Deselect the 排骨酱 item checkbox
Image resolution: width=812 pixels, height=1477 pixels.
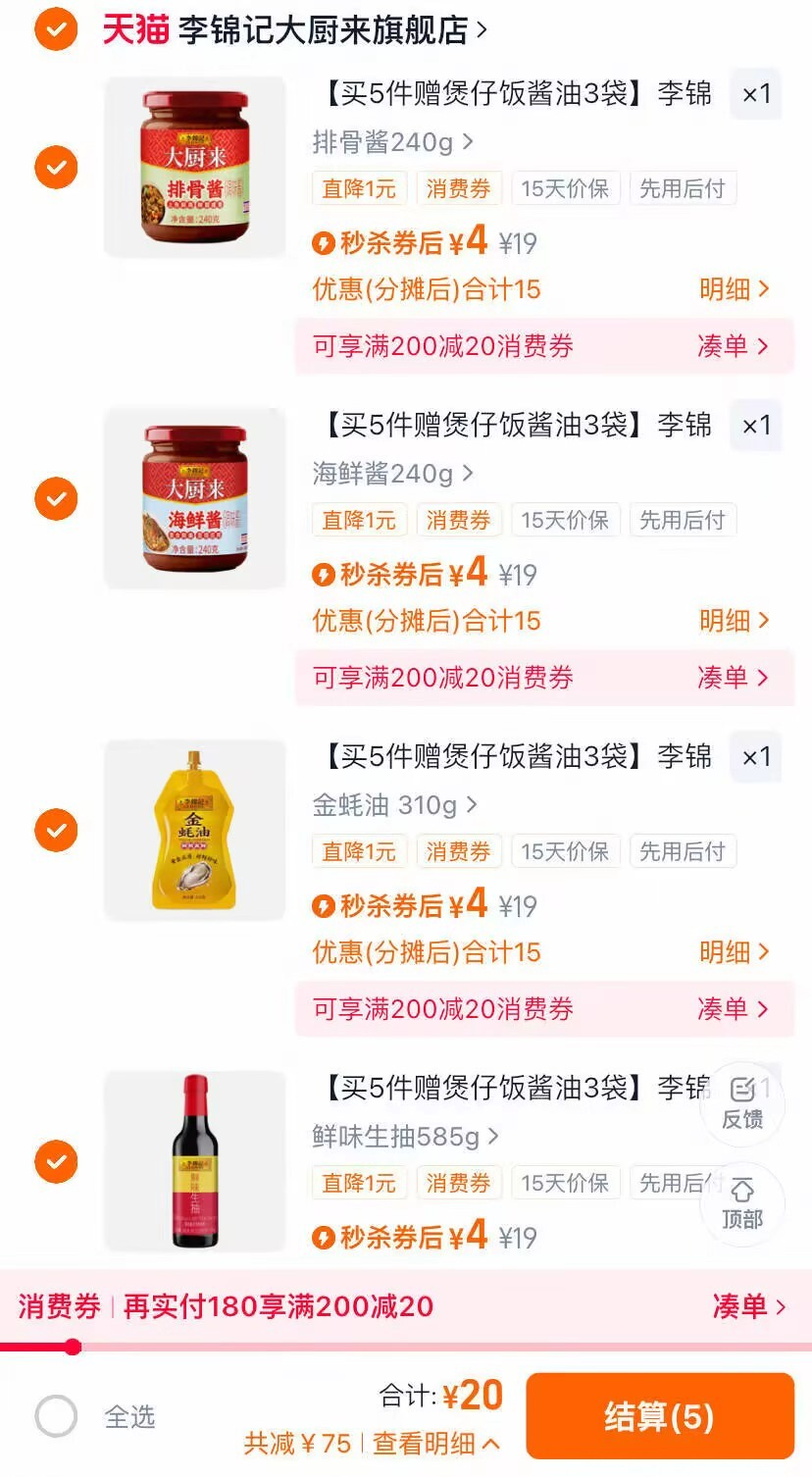56,167
